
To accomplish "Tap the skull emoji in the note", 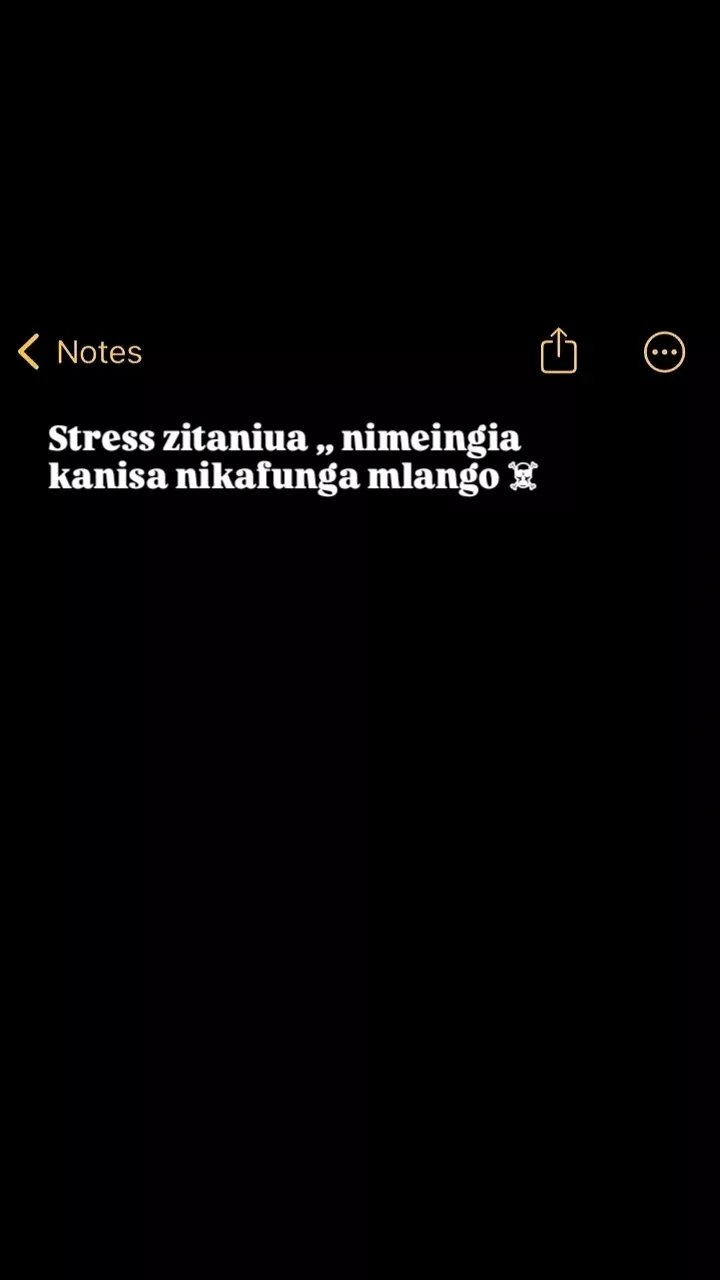I will [526, 477].
